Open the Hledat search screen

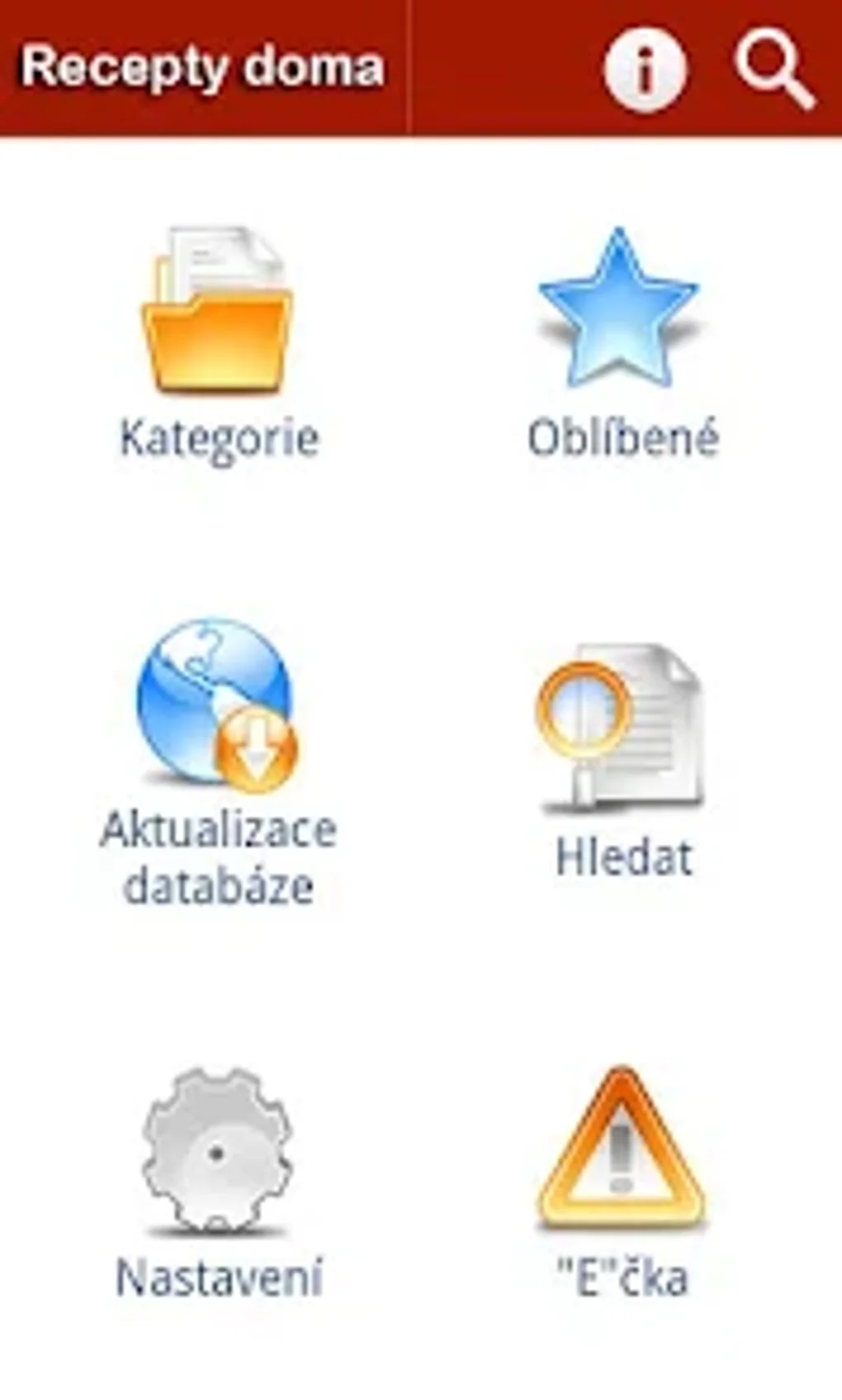(x=621, y=759)
